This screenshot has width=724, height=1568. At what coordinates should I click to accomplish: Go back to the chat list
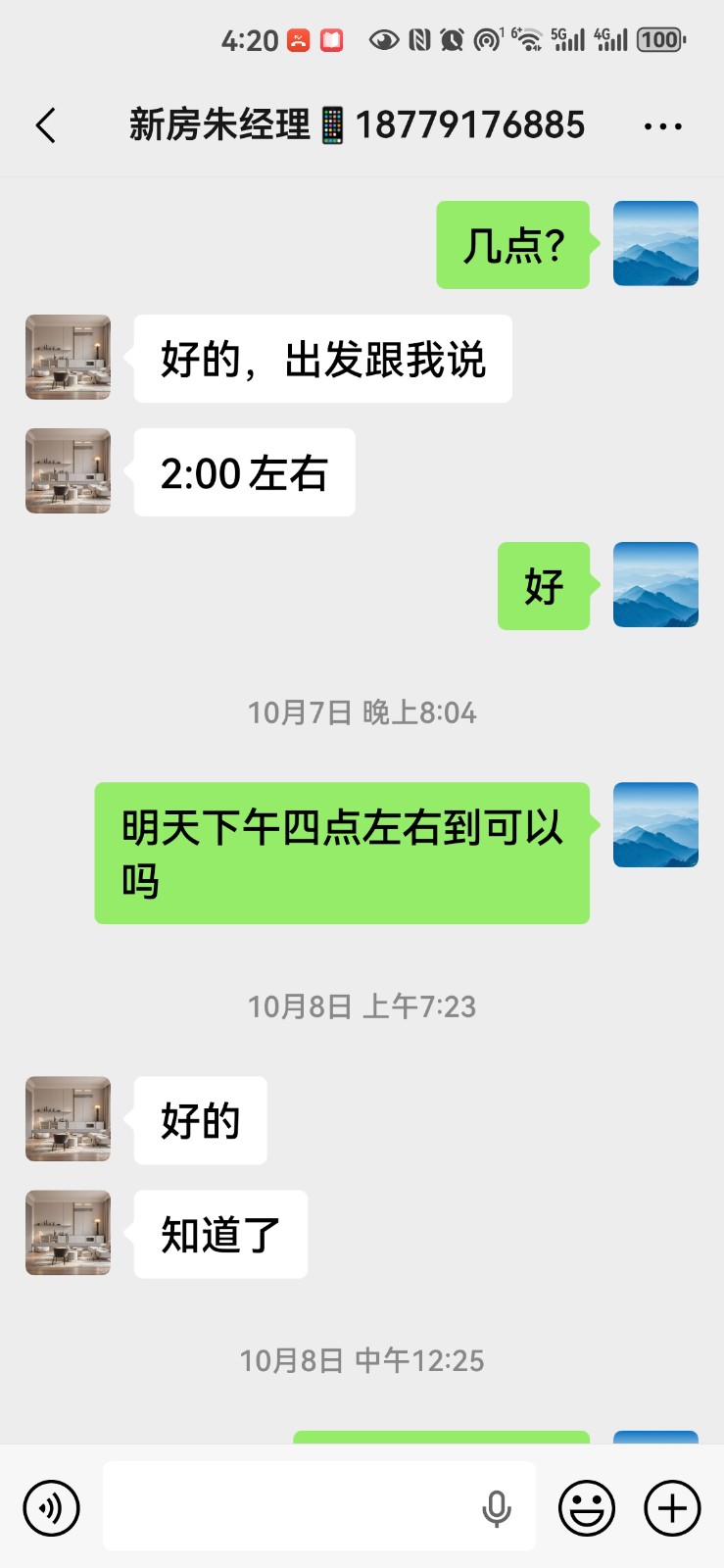click(46, 125)
